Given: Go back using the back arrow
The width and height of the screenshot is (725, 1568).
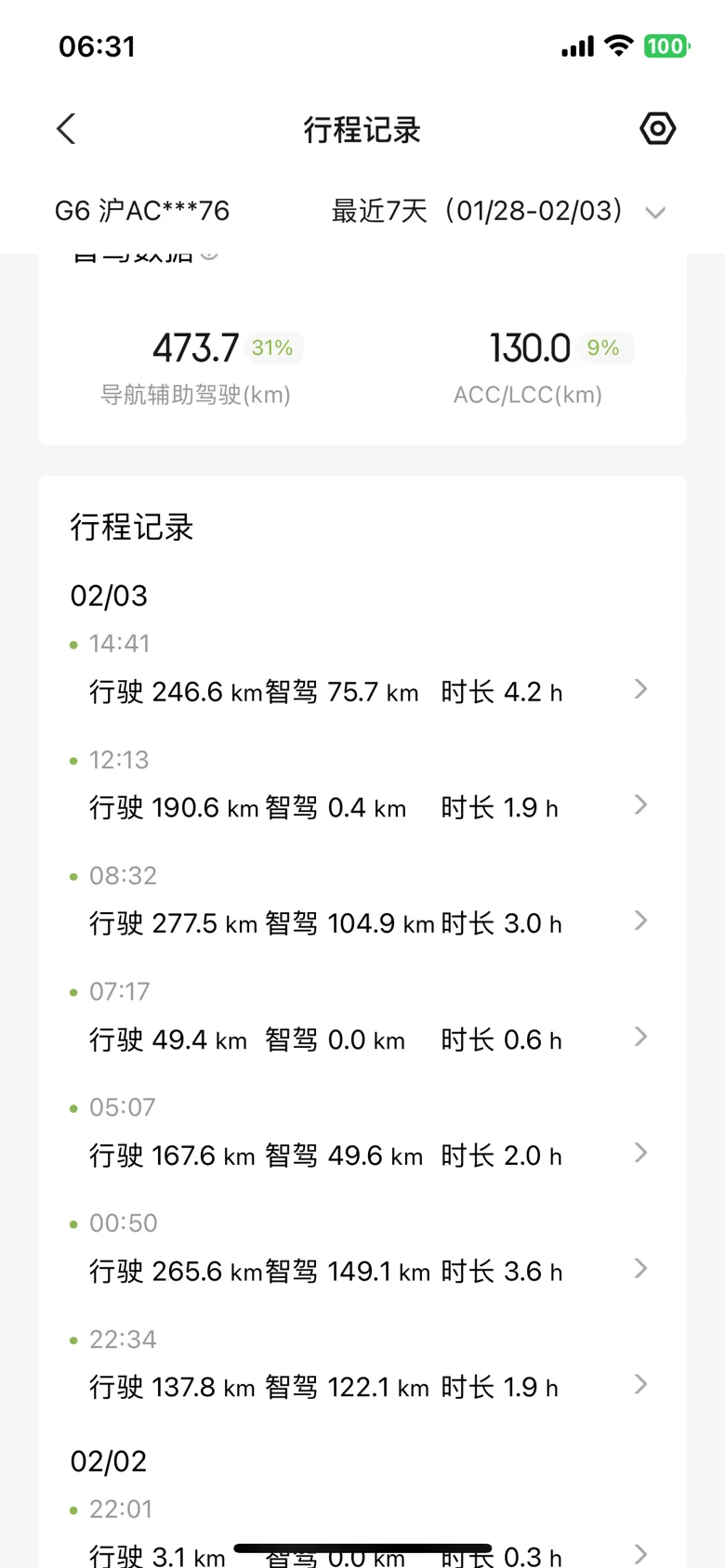Looking at the screenshot, I should (66, 129).
